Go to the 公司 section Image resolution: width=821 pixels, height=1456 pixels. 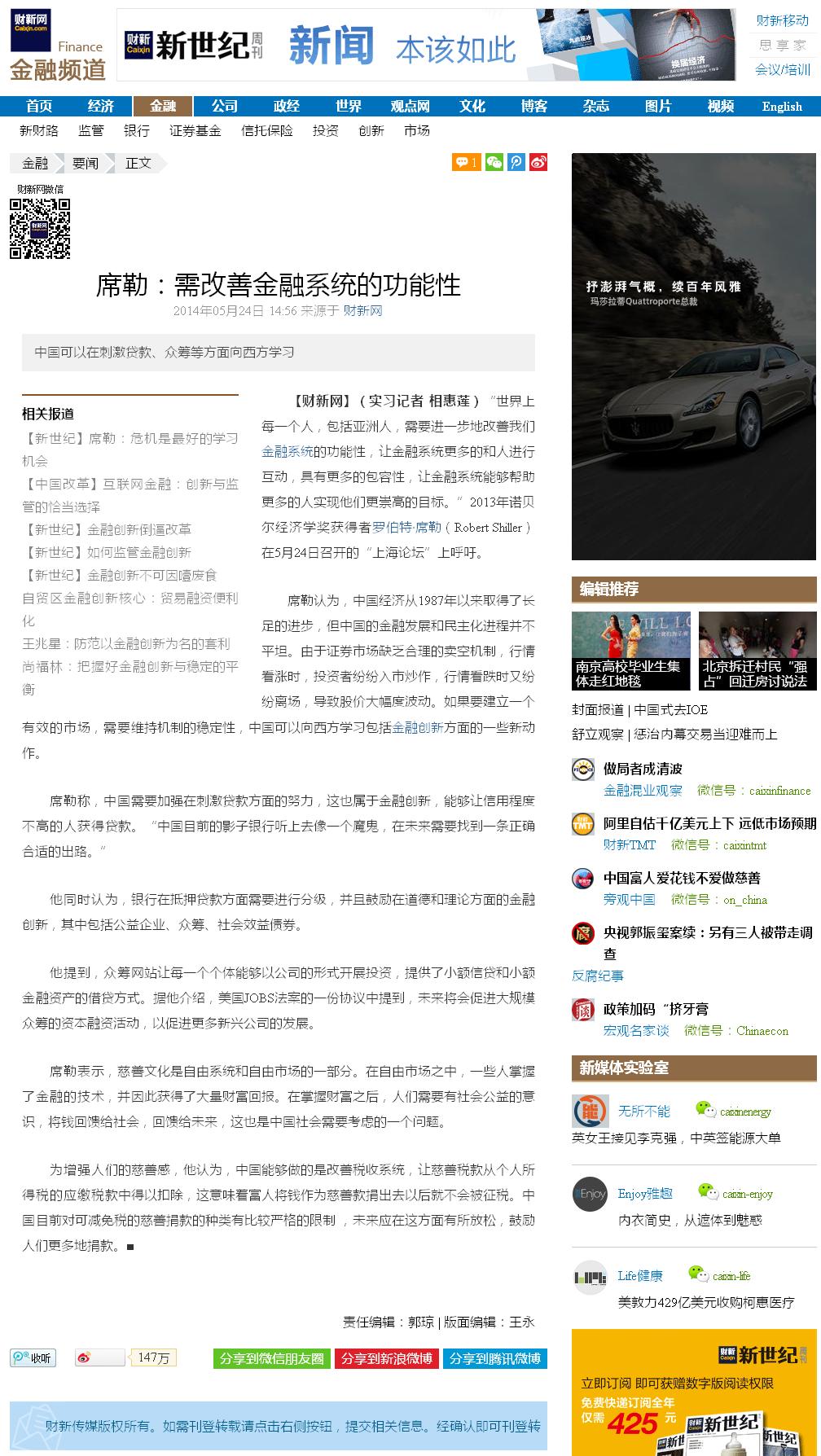point(225,106)
